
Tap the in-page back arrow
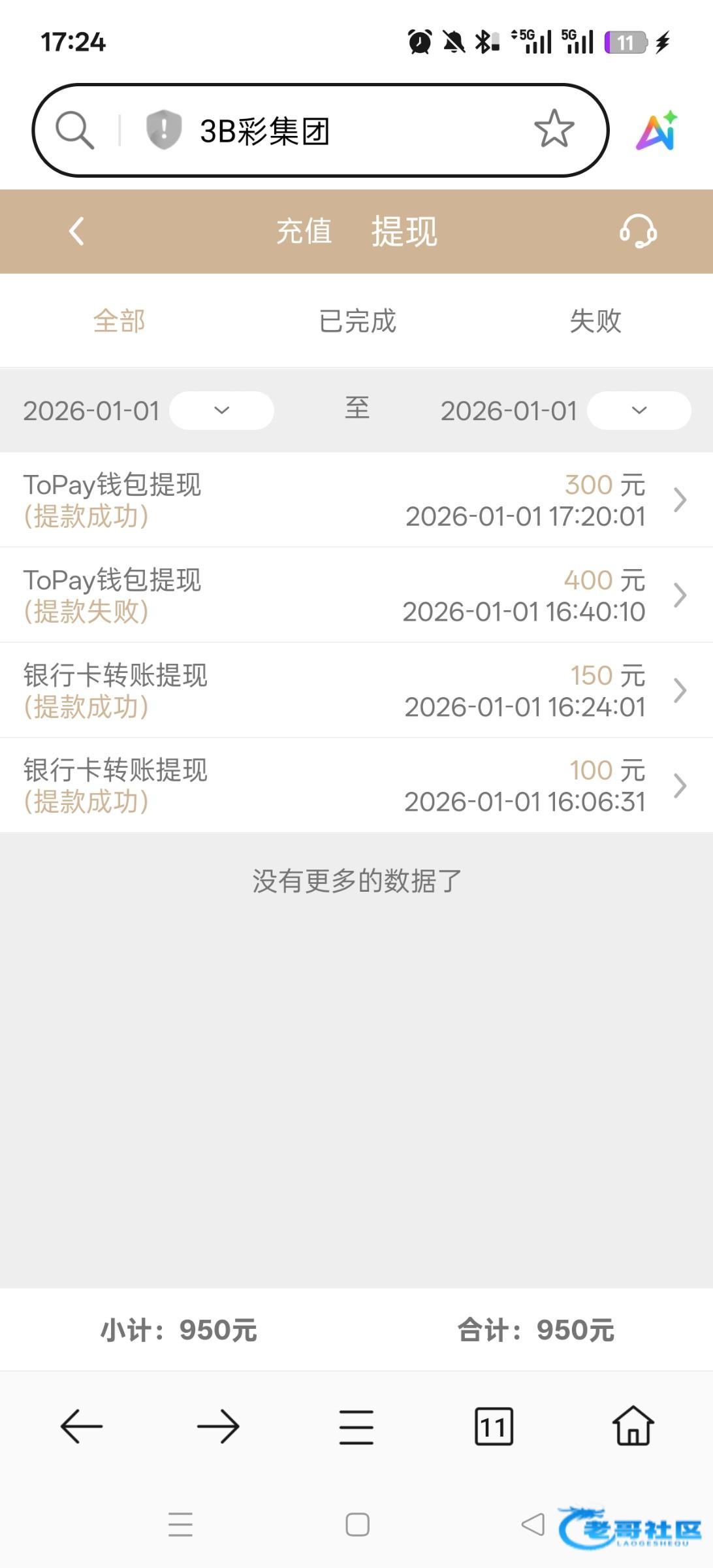click(x=76, y=231)
